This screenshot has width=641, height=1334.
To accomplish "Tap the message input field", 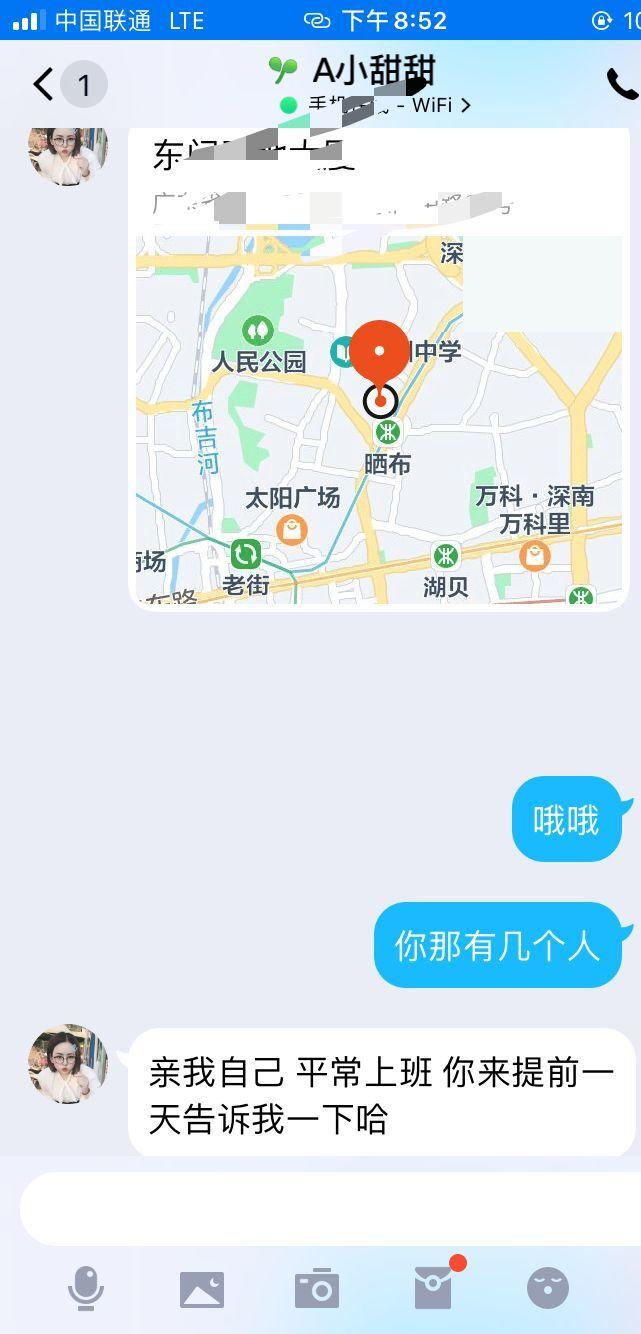I will pos(320,1208).
